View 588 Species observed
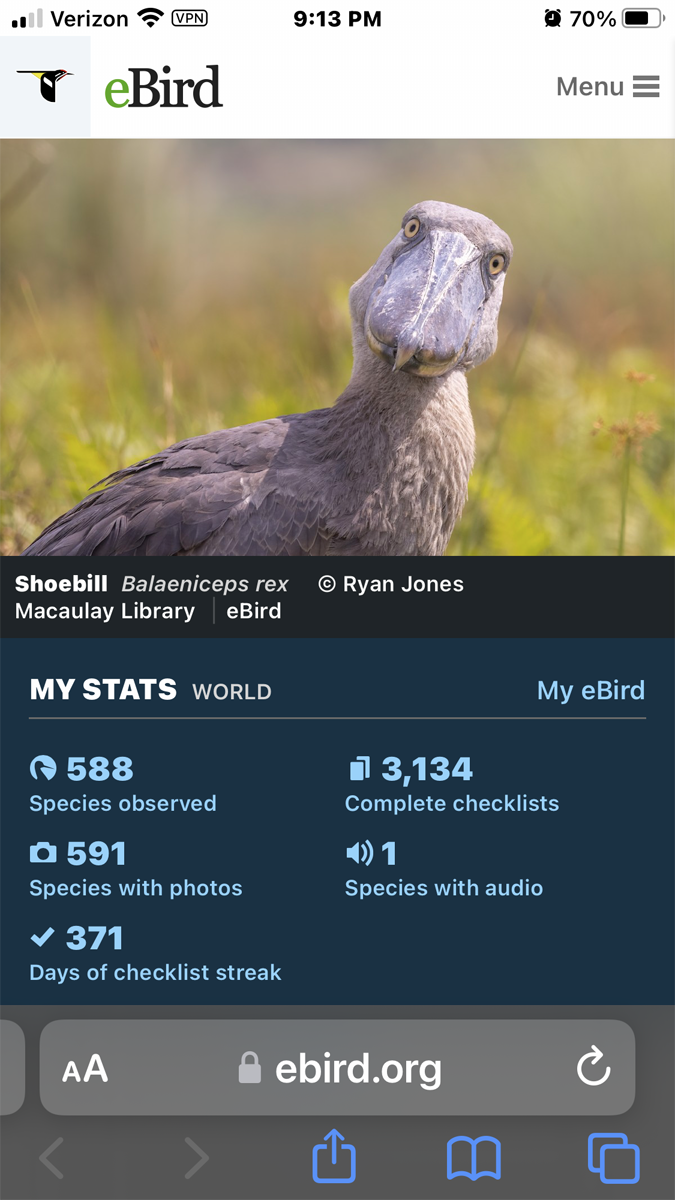The width and height of the screenshot is (675, 1200). pos(123,784)
